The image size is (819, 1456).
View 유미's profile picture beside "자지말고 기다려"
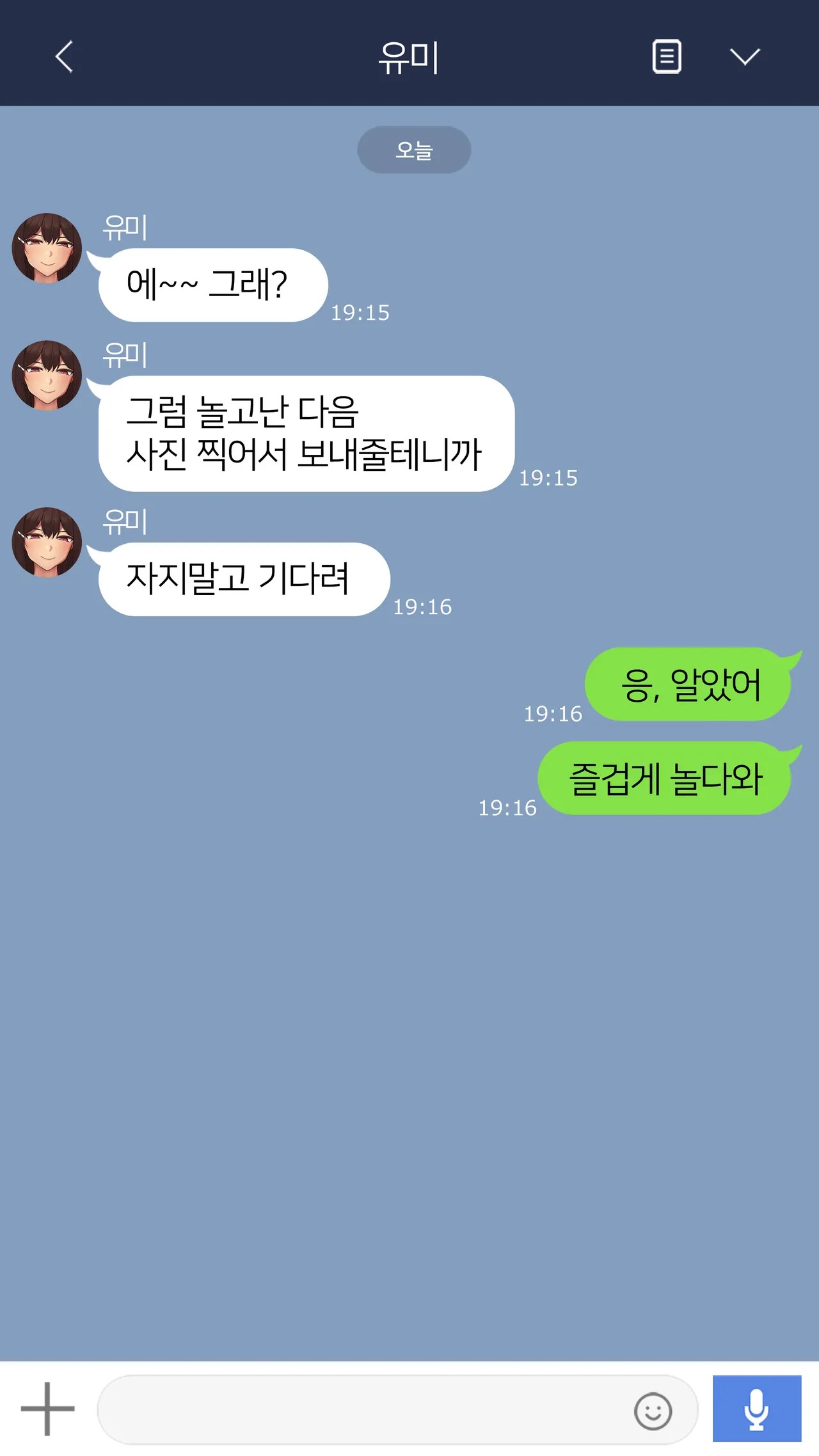click(x=47, y=542)
